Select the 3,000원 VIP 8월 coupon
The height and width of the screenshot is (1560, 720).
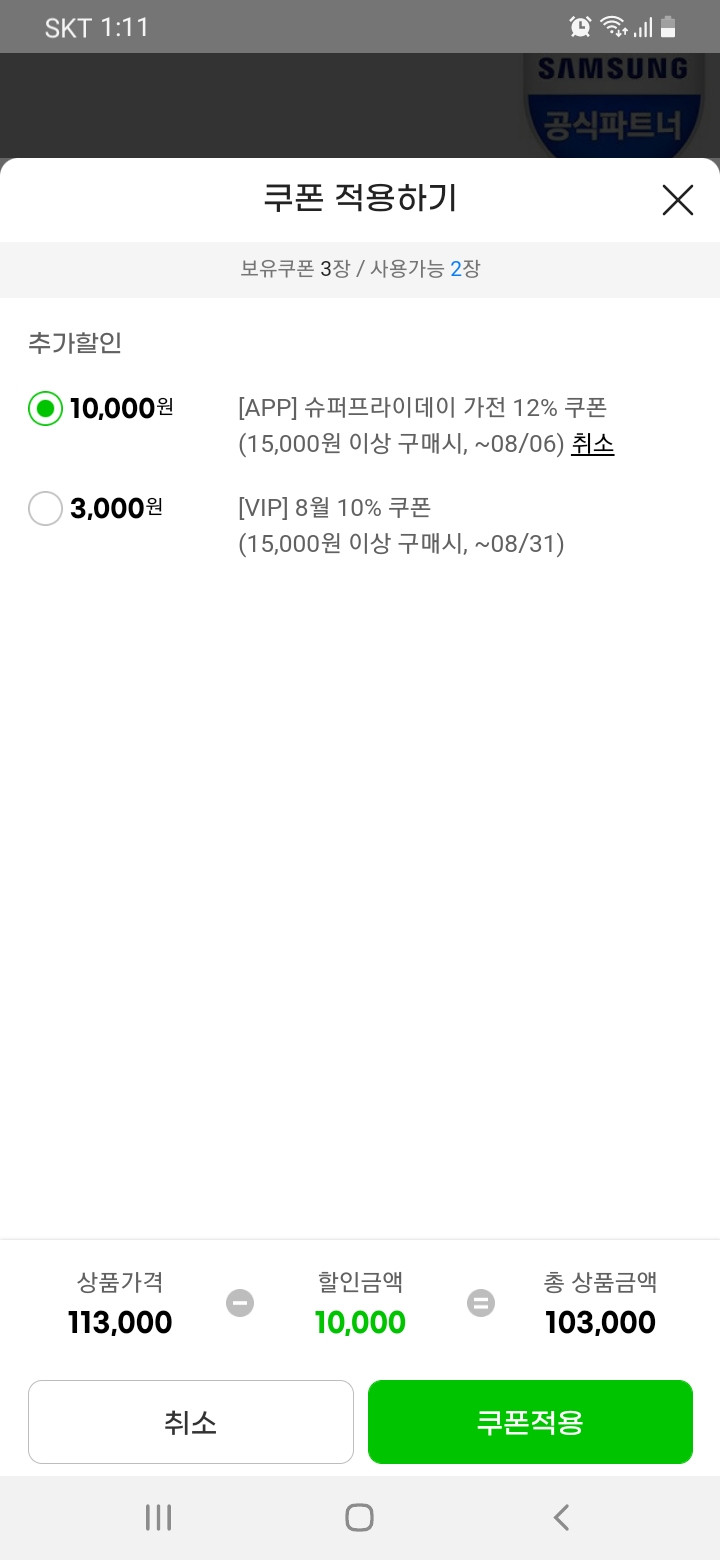click(x=45, y=508)
